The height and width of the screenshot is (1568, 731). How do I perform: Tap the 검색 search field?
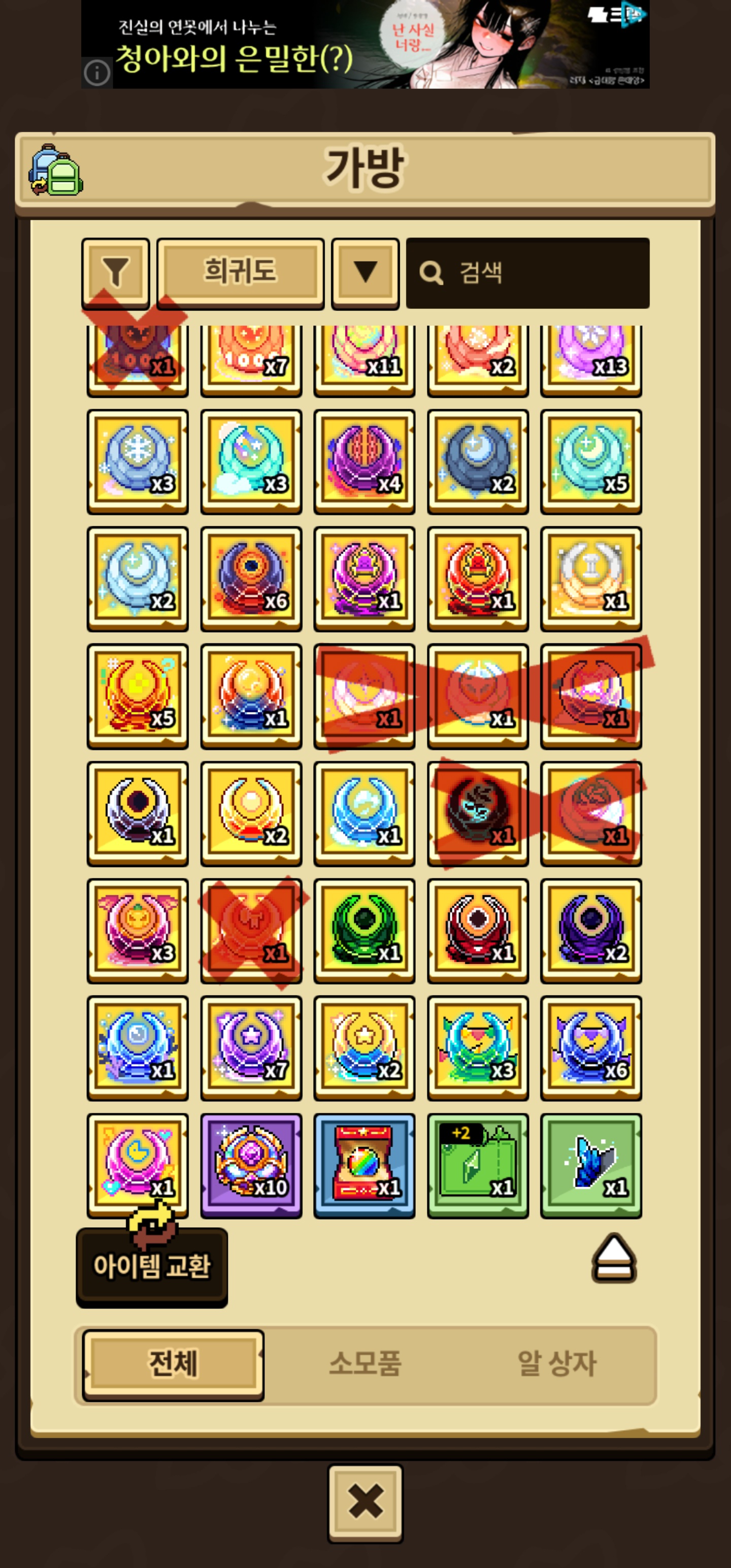click(x=527, y=273)
